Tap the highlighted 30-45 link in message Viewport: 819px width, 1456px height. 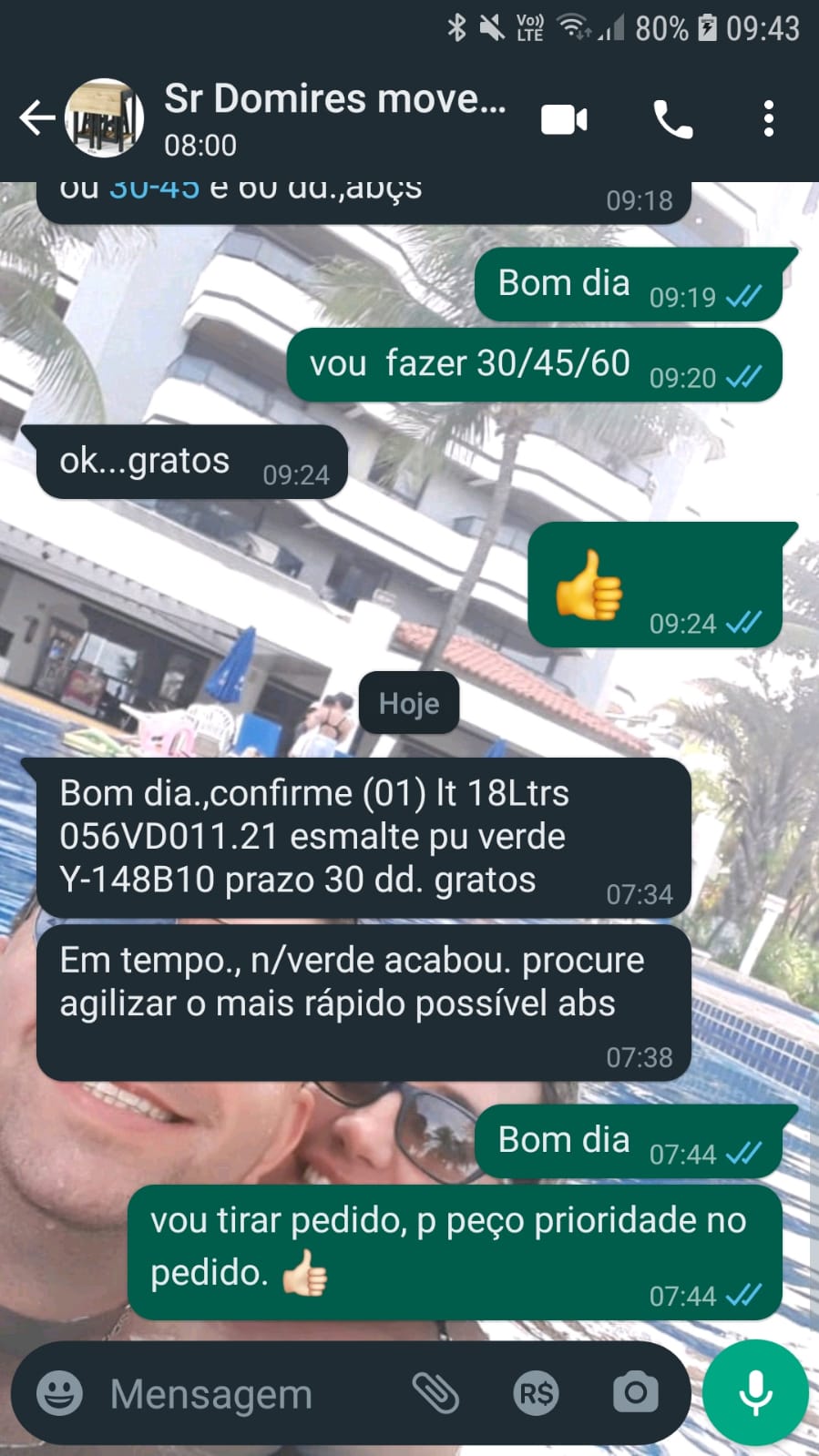coord(154,189)
